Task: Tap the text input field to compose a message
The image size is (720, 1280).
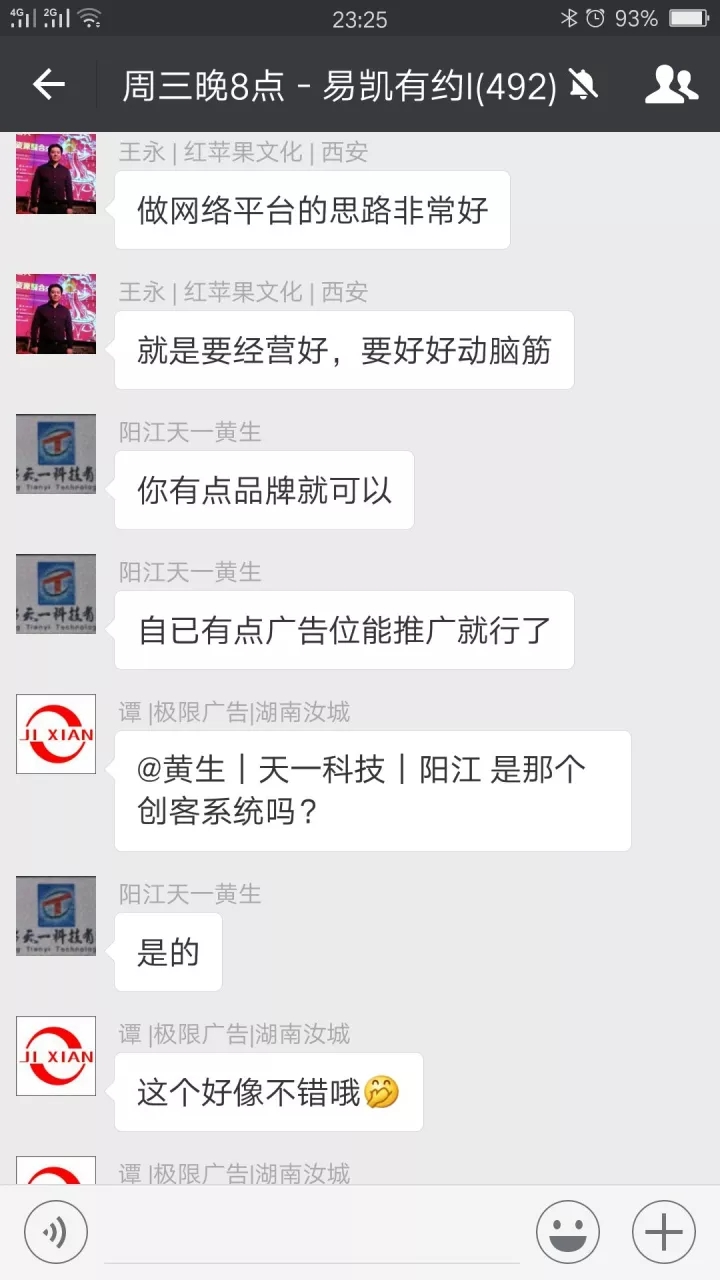Action: point(310,1231)
